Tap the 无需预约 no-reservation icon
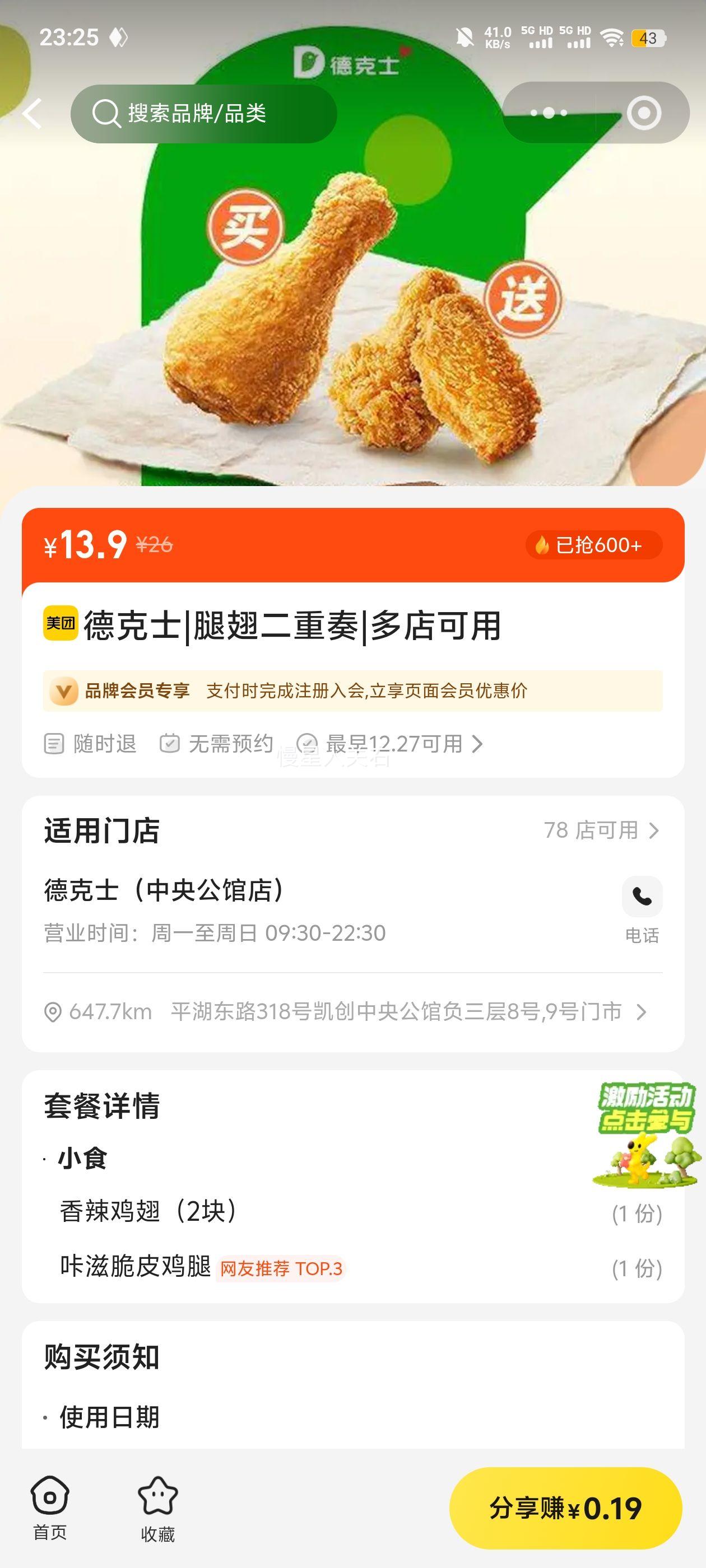Viewport: 706px width, 1568px height. 171,744
